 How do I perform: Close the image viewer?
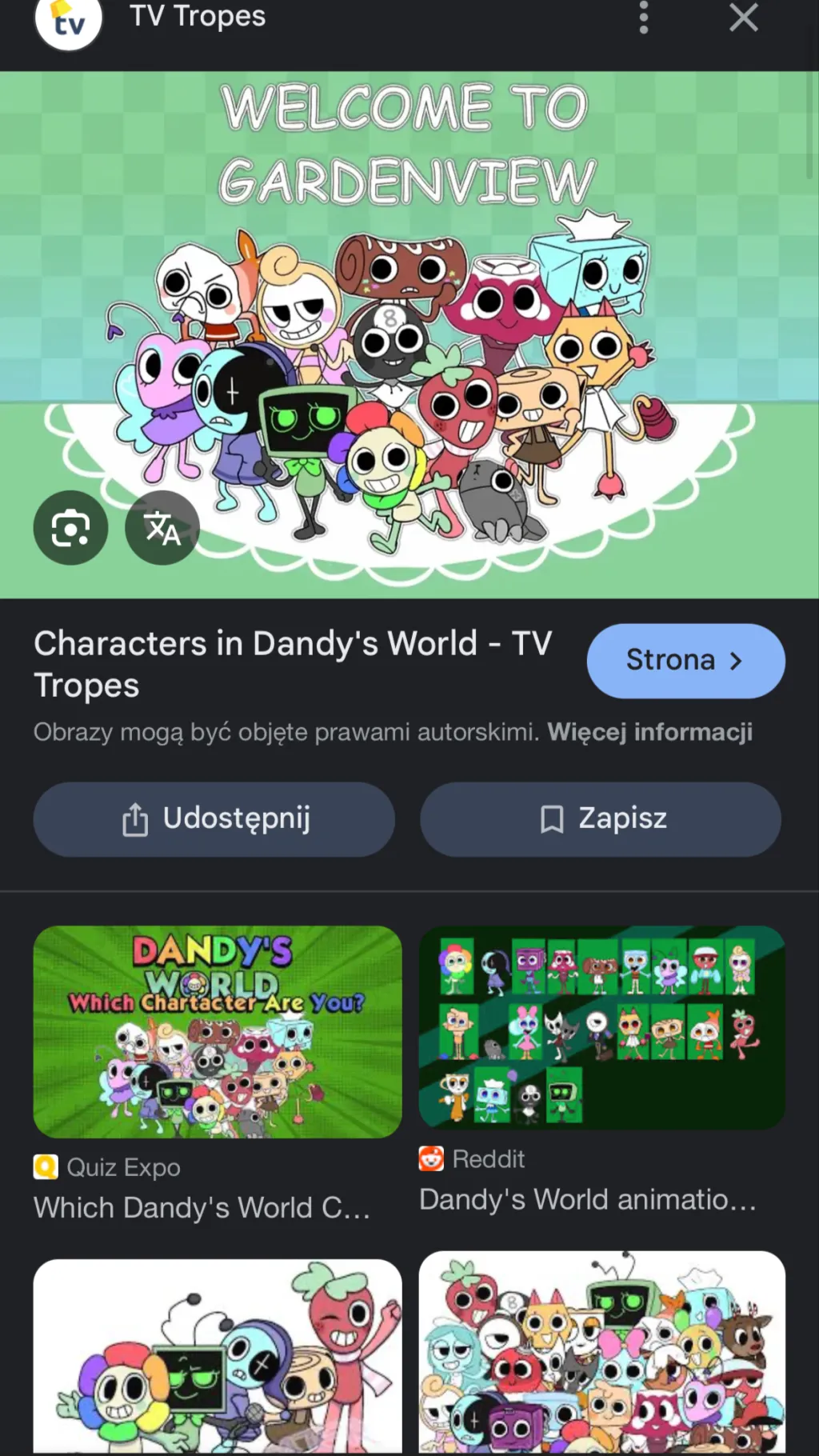pos(743,18)
